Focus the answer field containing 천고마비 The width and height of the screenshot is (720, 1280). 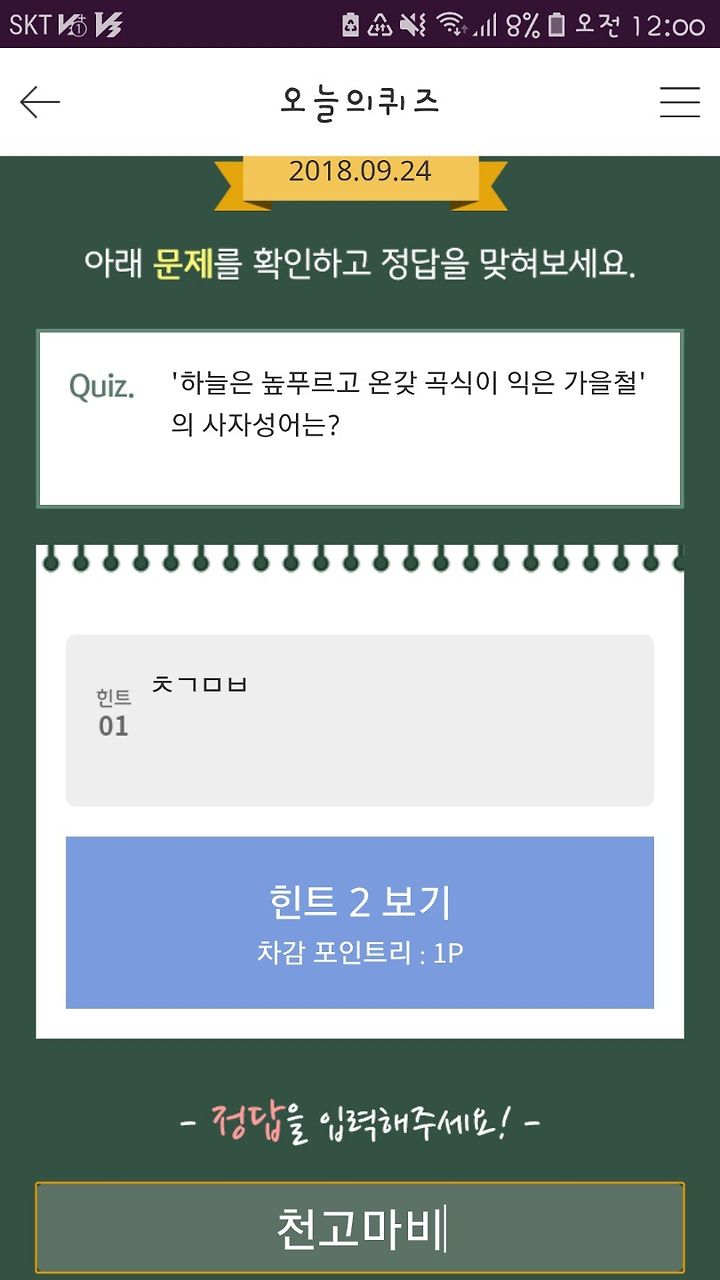(x=360, y=1228)
